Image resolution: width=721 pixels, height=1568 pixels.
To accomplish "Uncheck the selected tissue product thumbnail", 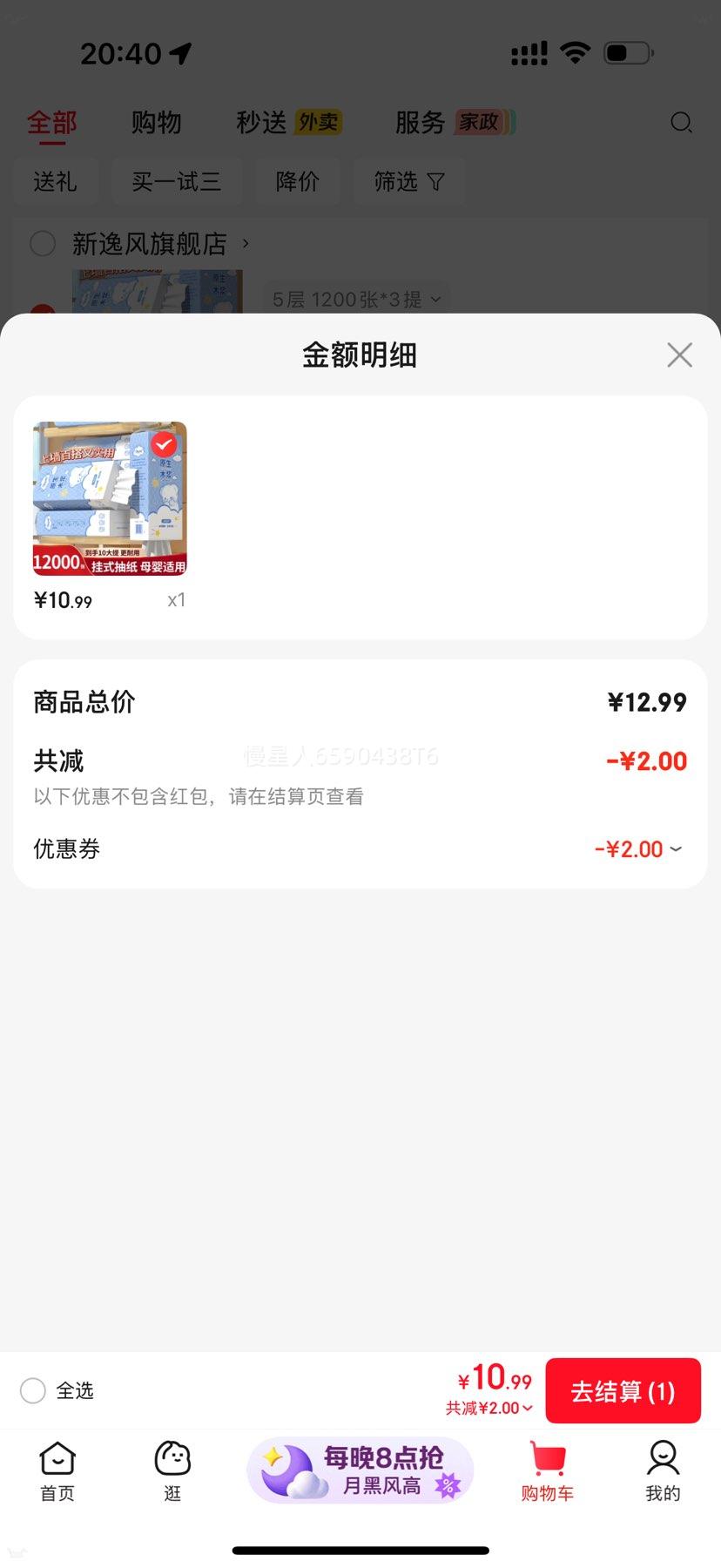I will coord(164,444).
